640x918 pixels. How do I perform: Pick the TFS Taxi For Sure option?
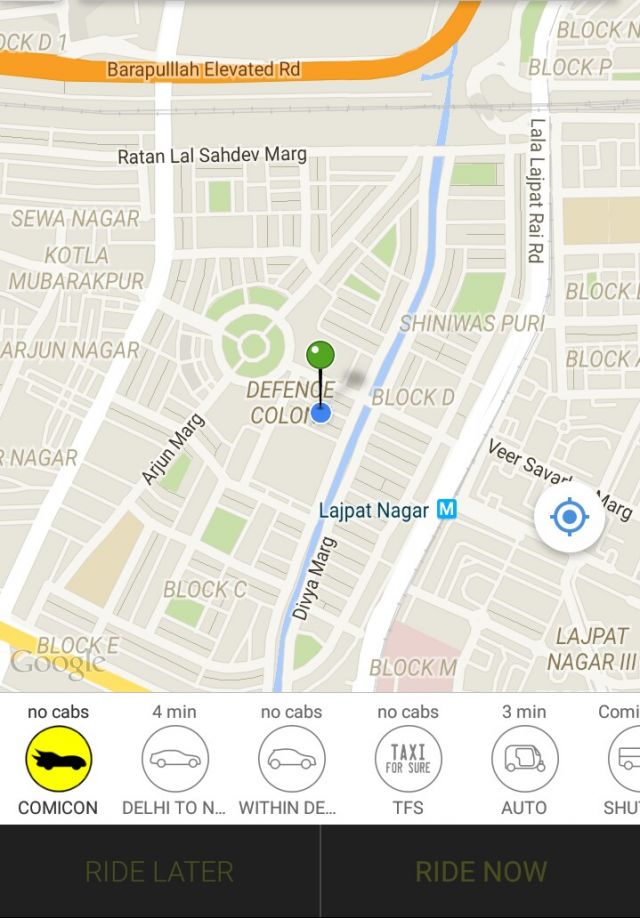click(407, 759)
